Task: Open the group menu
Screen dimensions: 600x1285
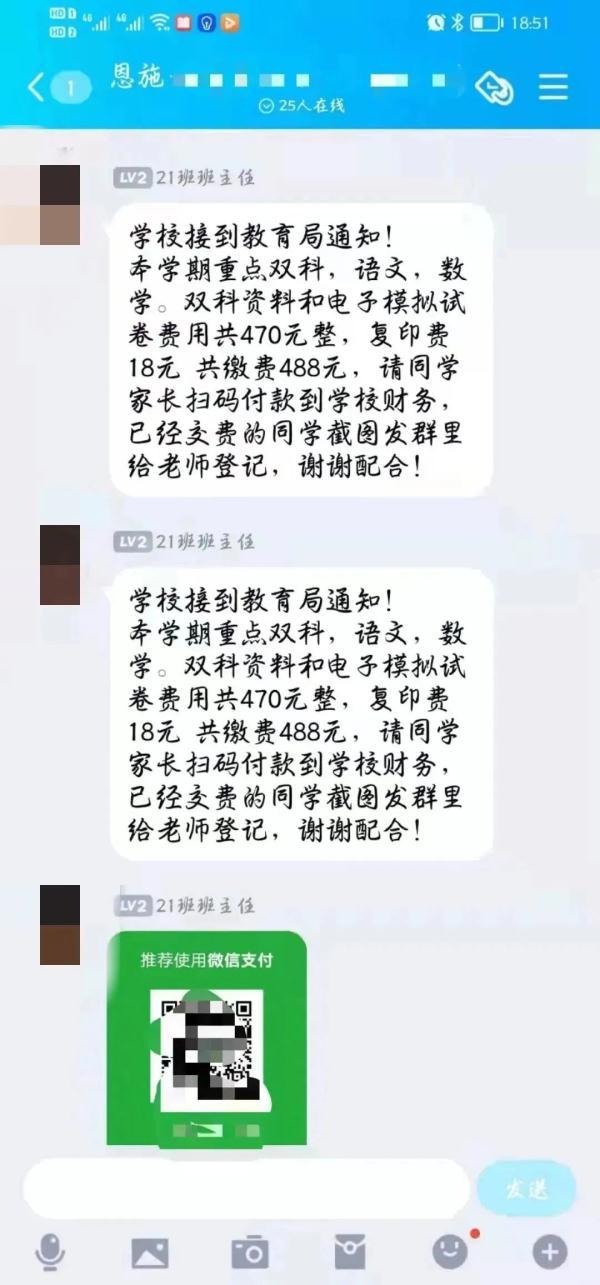Action: coord(553,87)
